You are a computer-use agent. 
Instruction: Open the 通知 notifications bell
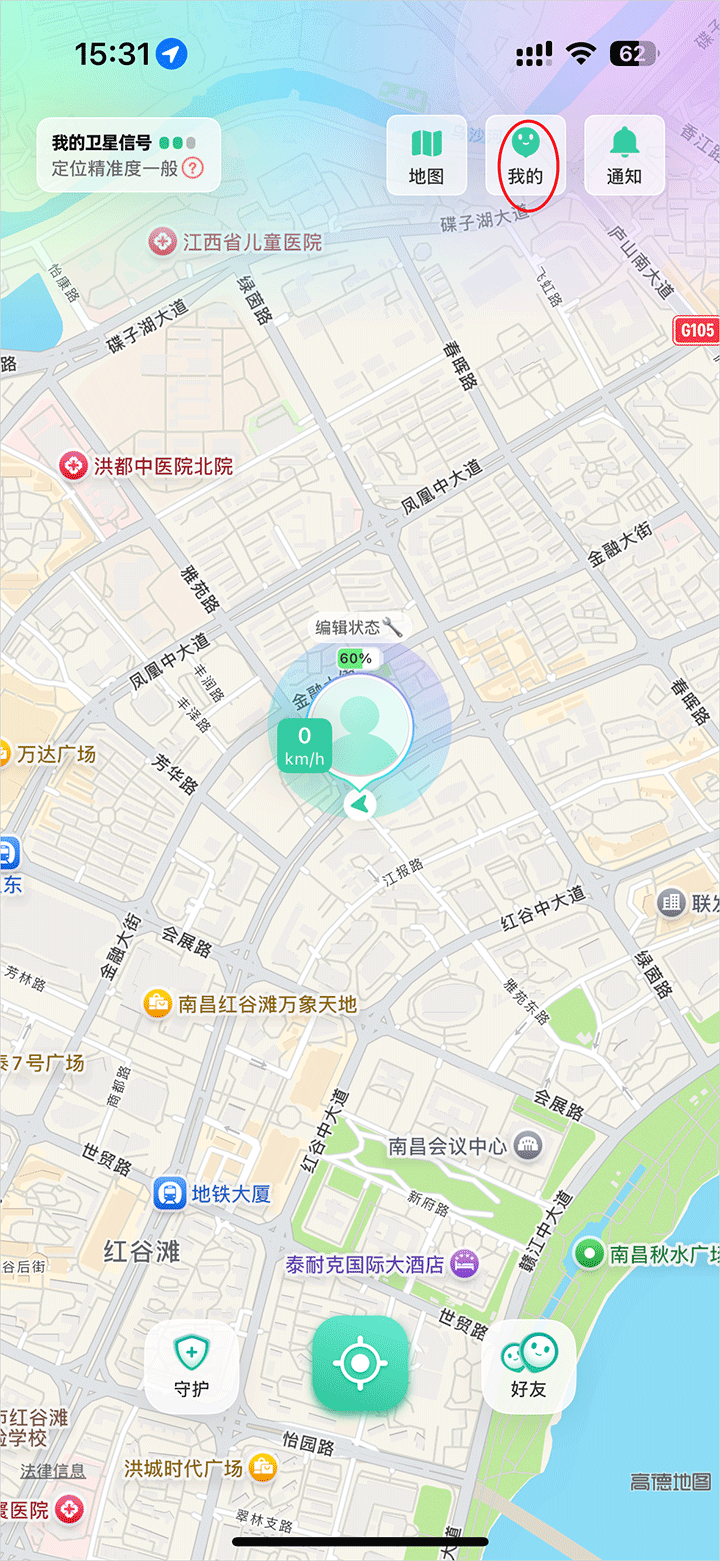(624, 156)
